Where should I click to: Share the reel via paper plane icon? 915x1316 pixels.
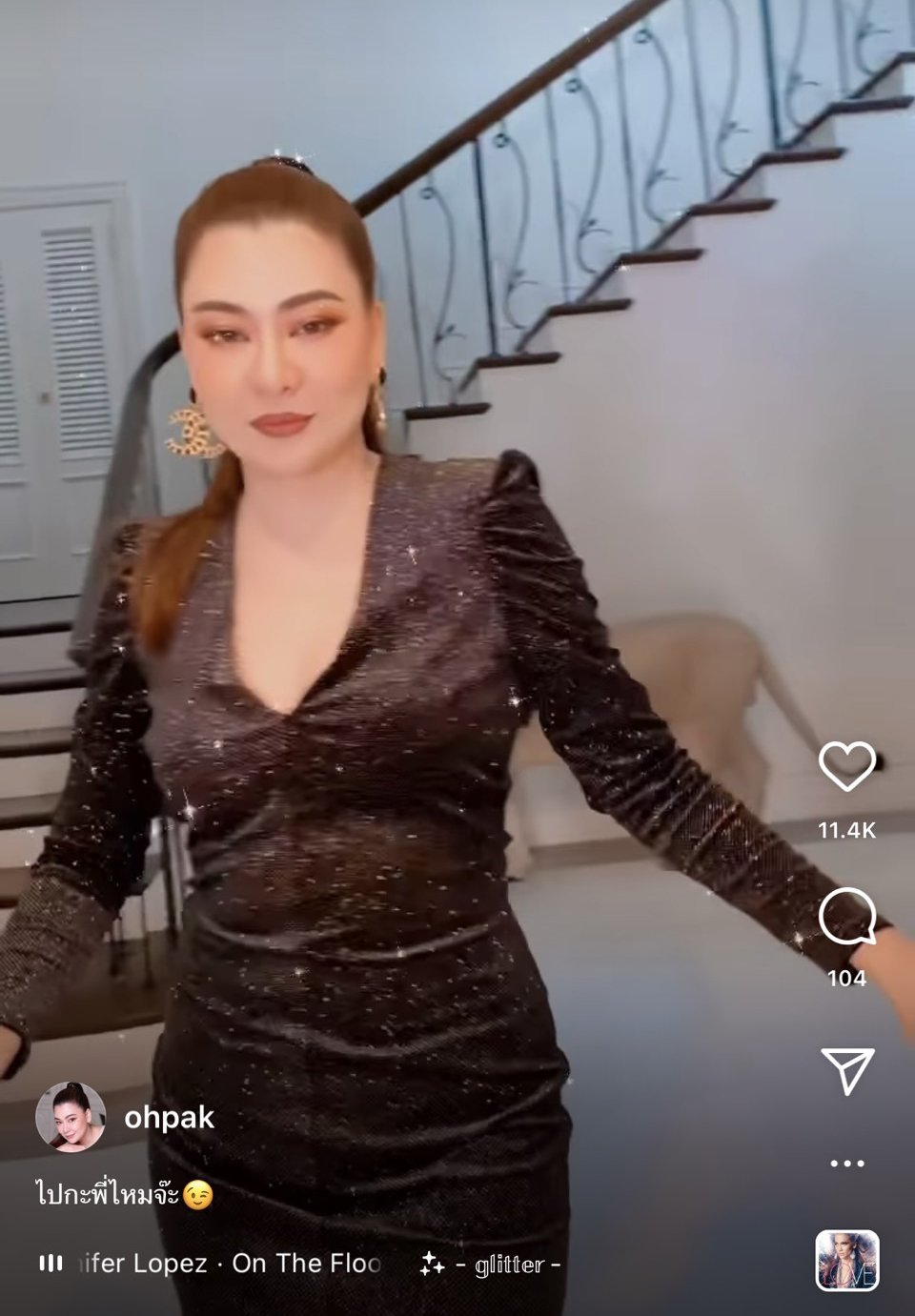click(846, 1071)
